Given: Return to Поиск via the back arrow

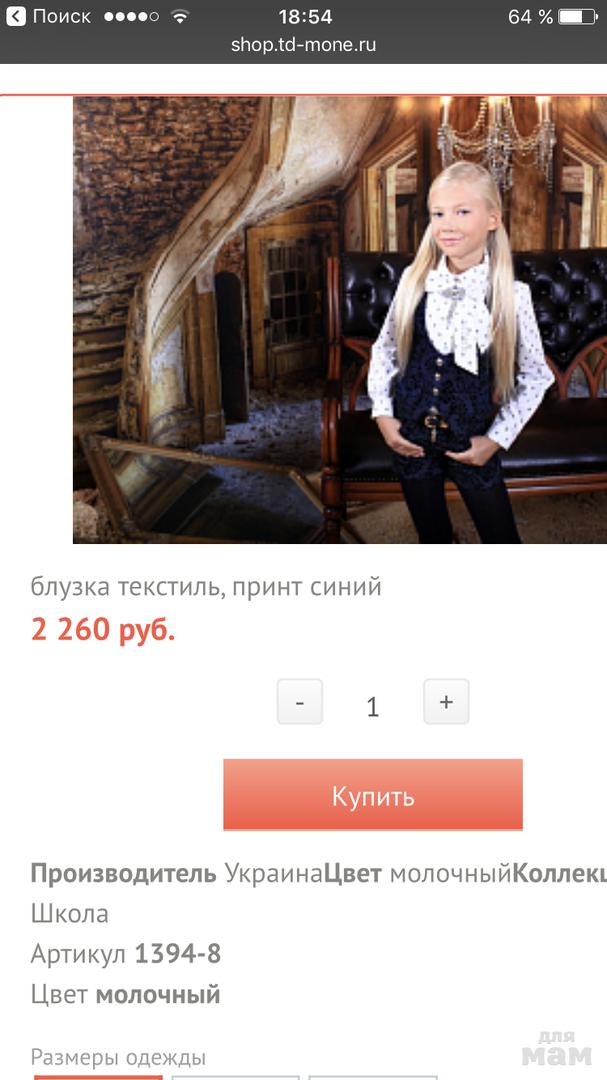Looking at the screenshot, I should (x=16, y=16).
